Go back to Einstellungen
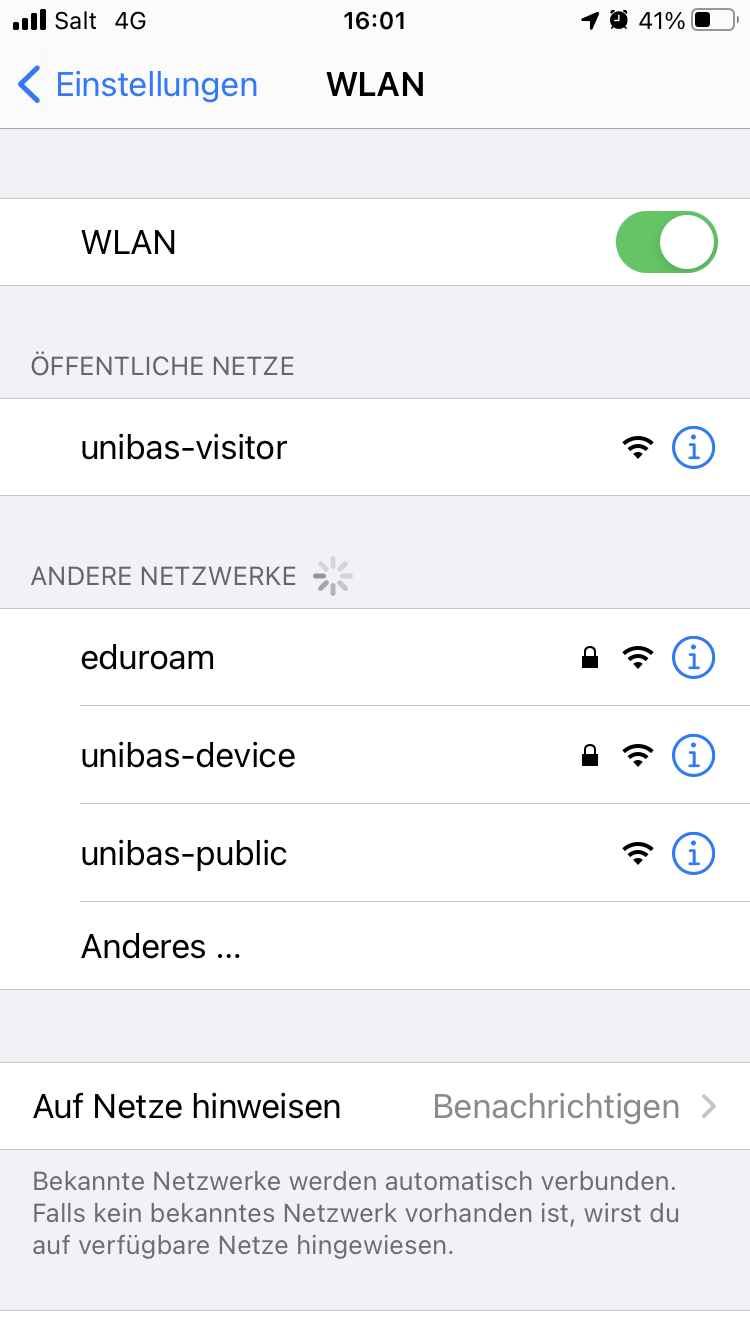 138,85
